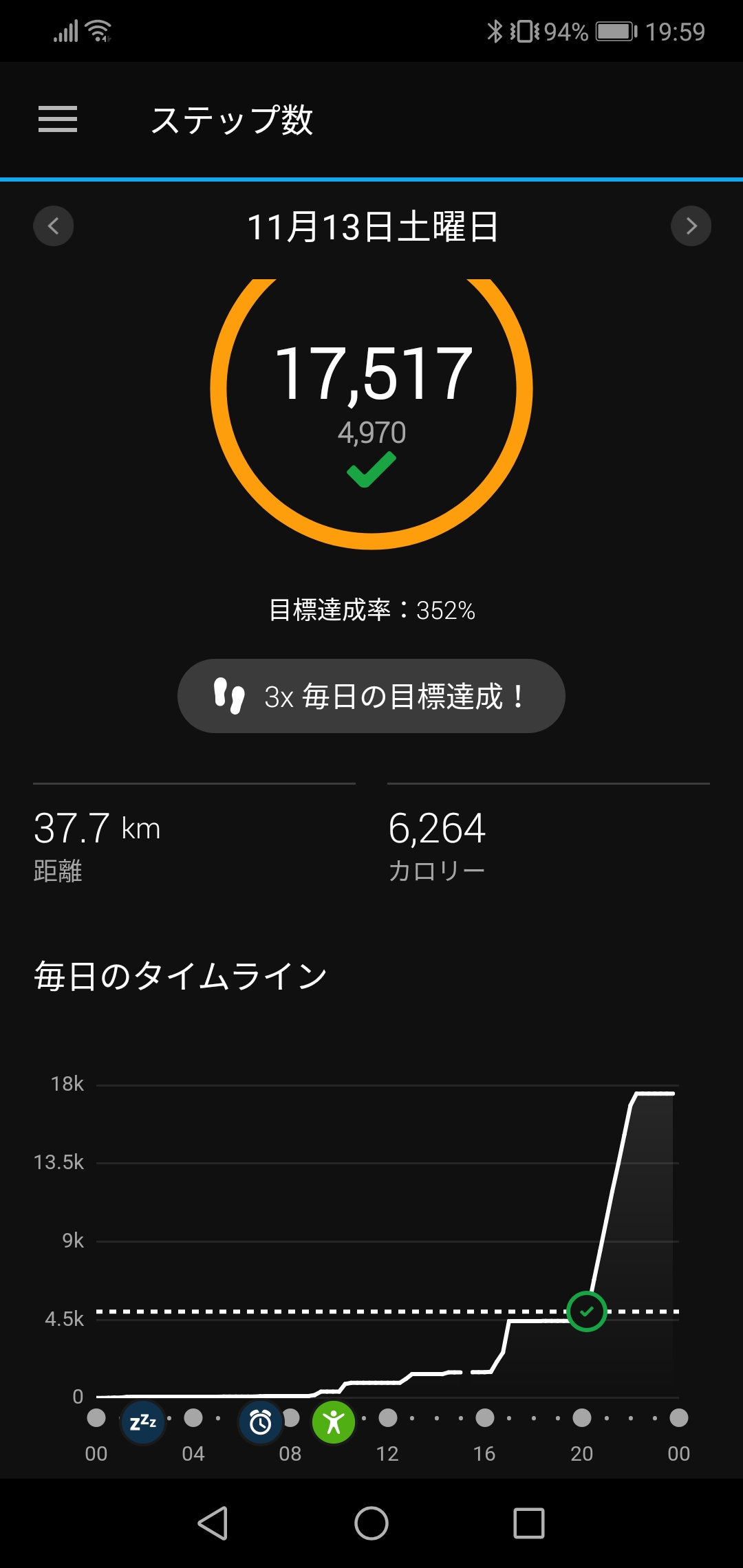Tap the system back button

(x=213, y=1523)
